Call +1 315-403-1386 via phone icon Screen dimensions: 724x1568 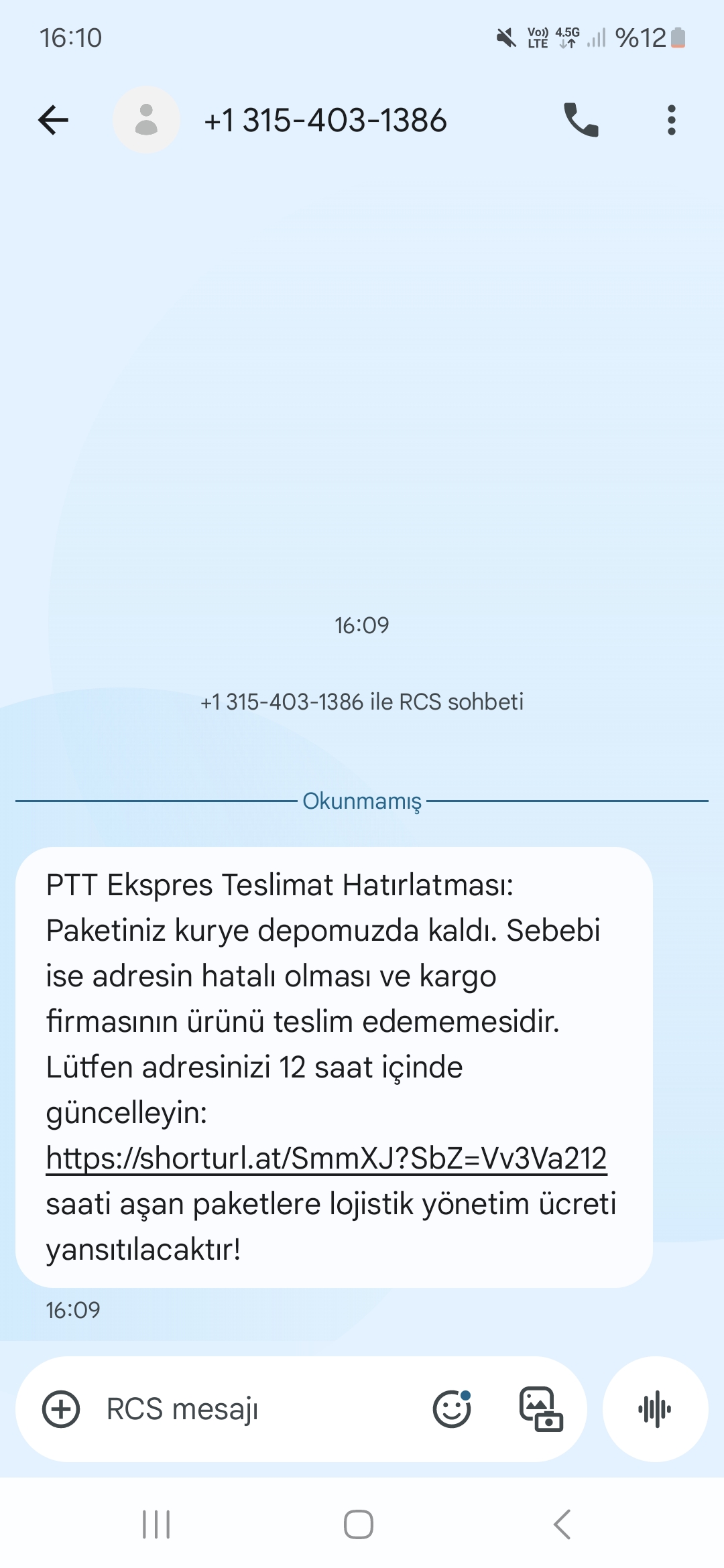(581, 121)
